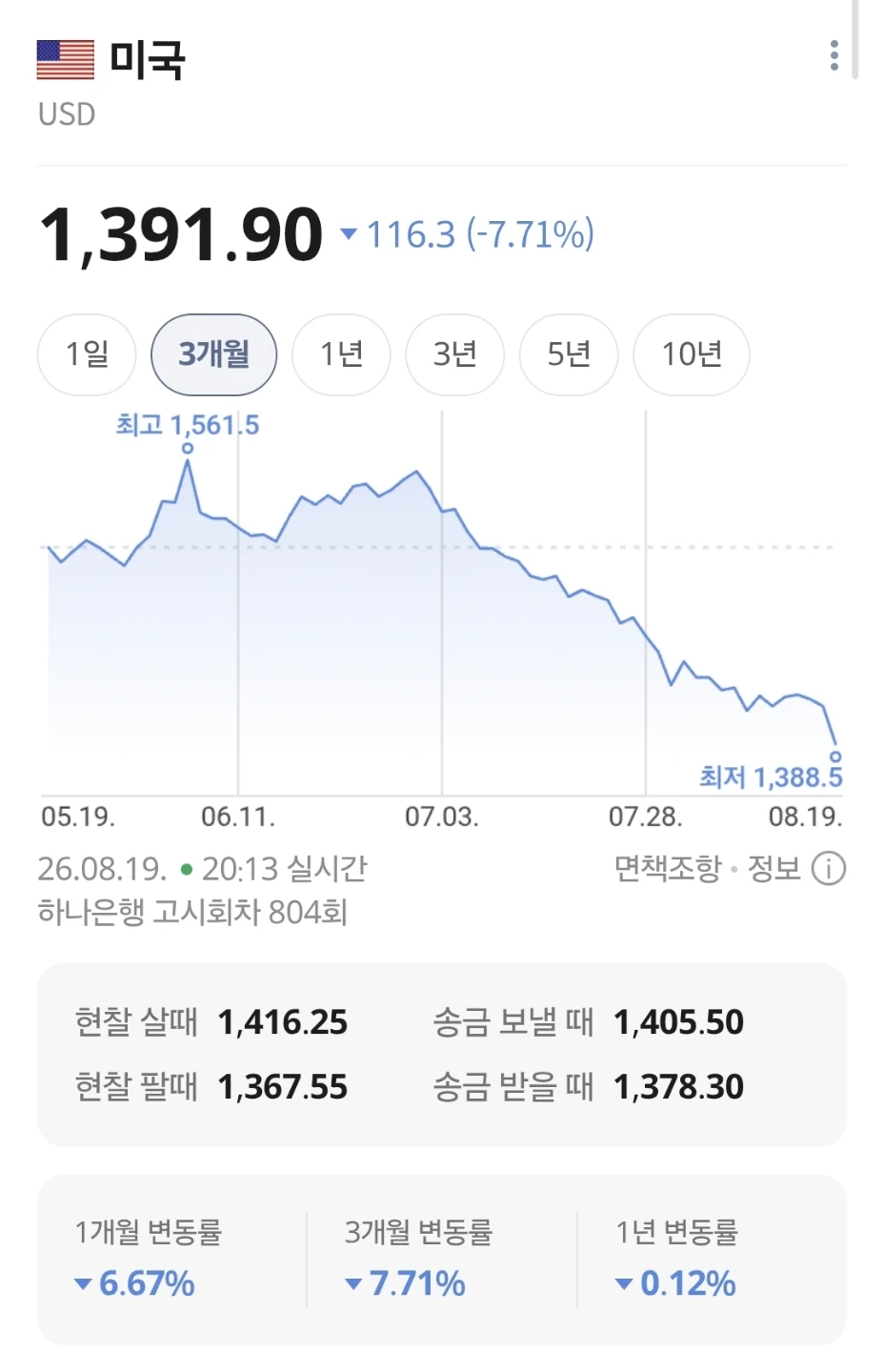Open the 면책조항 disclaimer link
This screenshot has width=884, height=1372.
pos(668,868)
